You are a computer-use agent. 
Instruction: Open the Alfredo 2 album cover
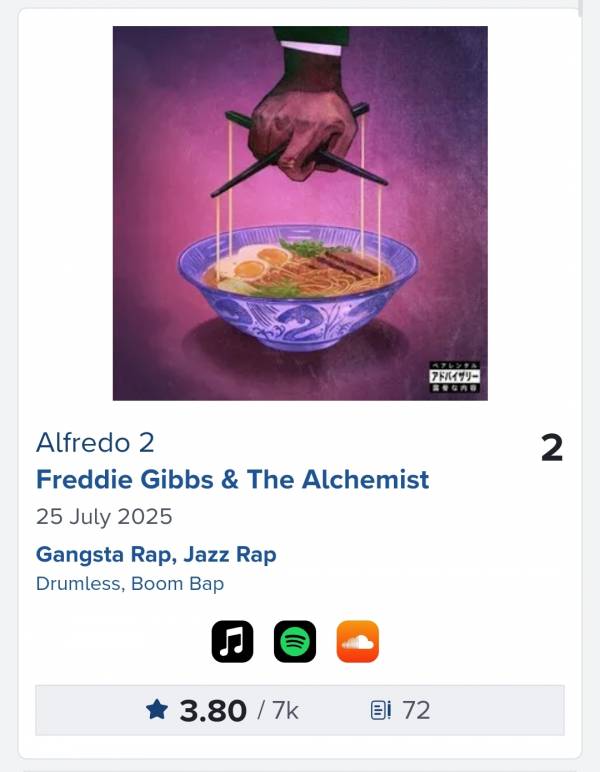(x=300, y=213)
